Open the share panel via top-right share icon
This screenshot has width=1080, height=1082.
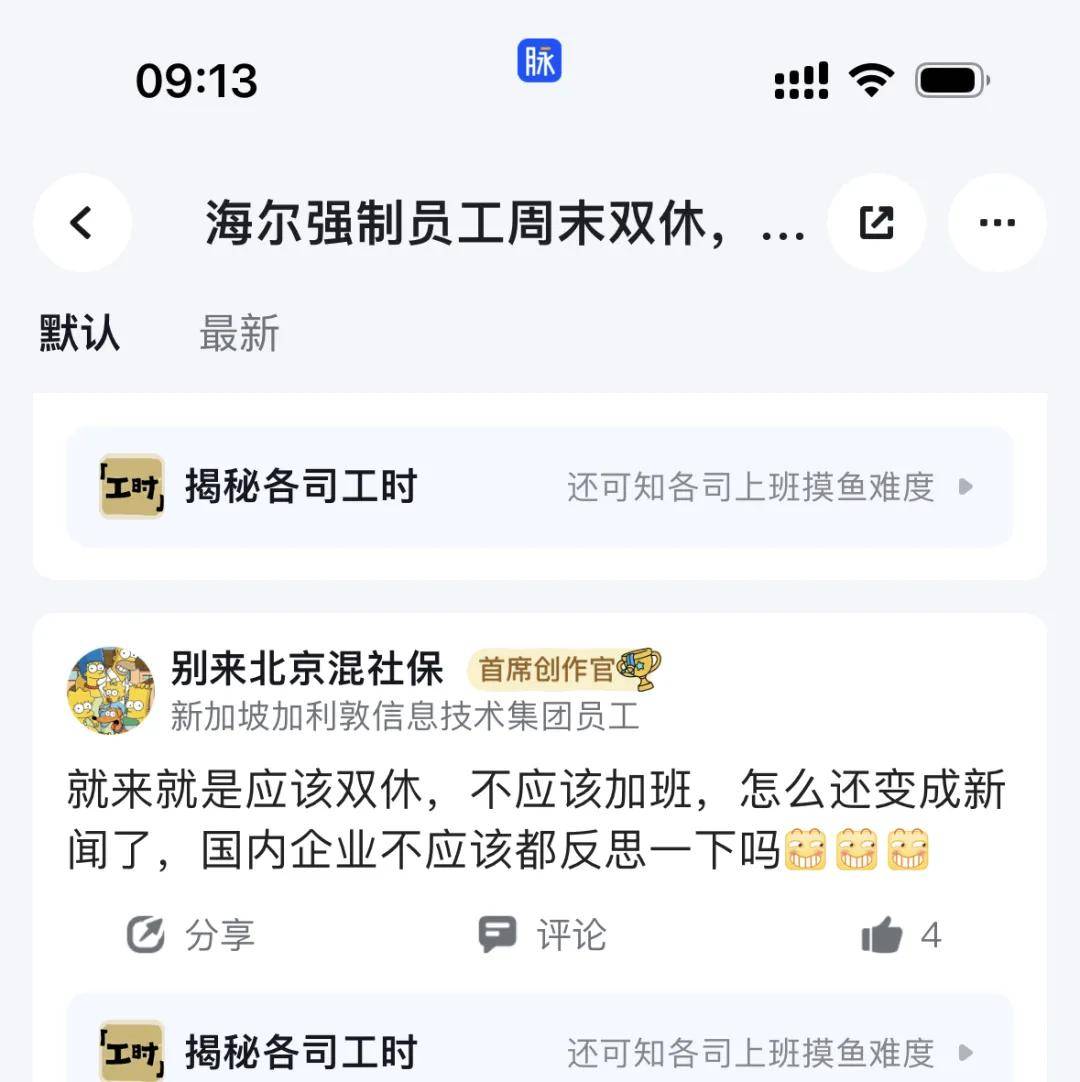877,223
